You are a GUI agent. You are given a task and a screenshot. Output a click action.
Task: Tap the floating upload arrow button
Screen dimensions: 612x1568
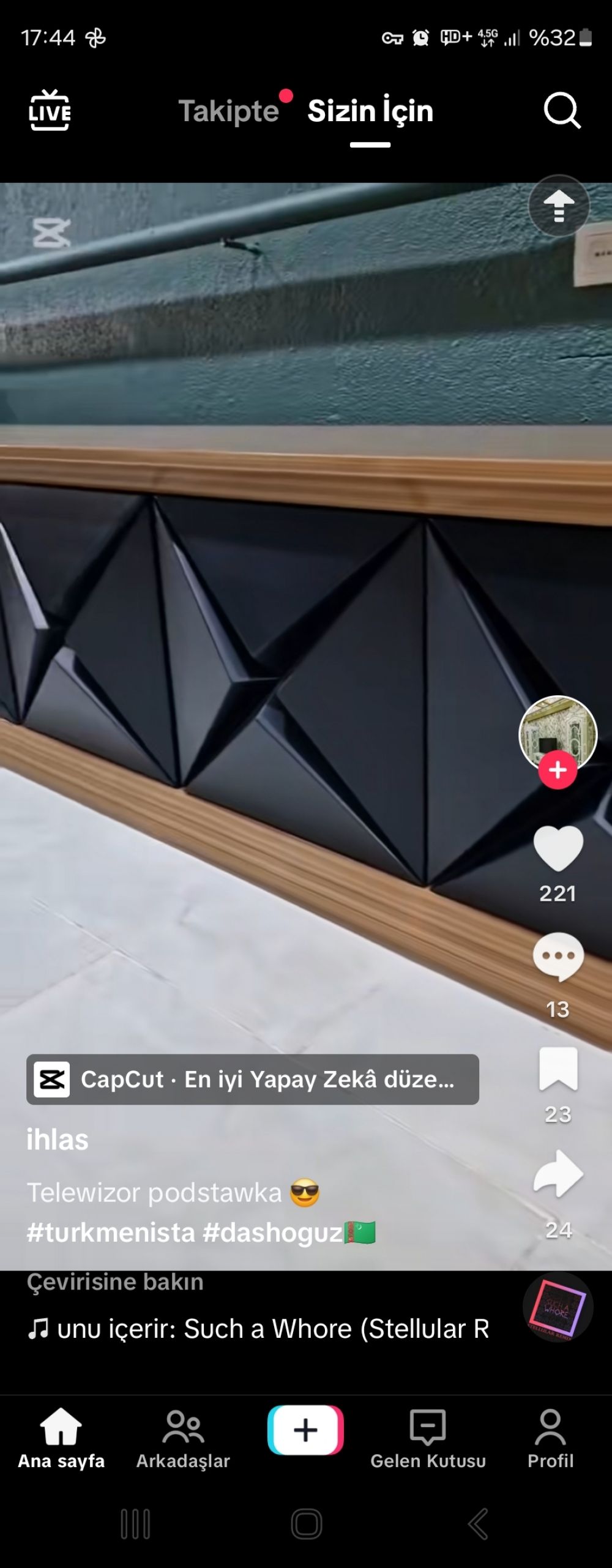pyautogui.click(x=559, y=206)
